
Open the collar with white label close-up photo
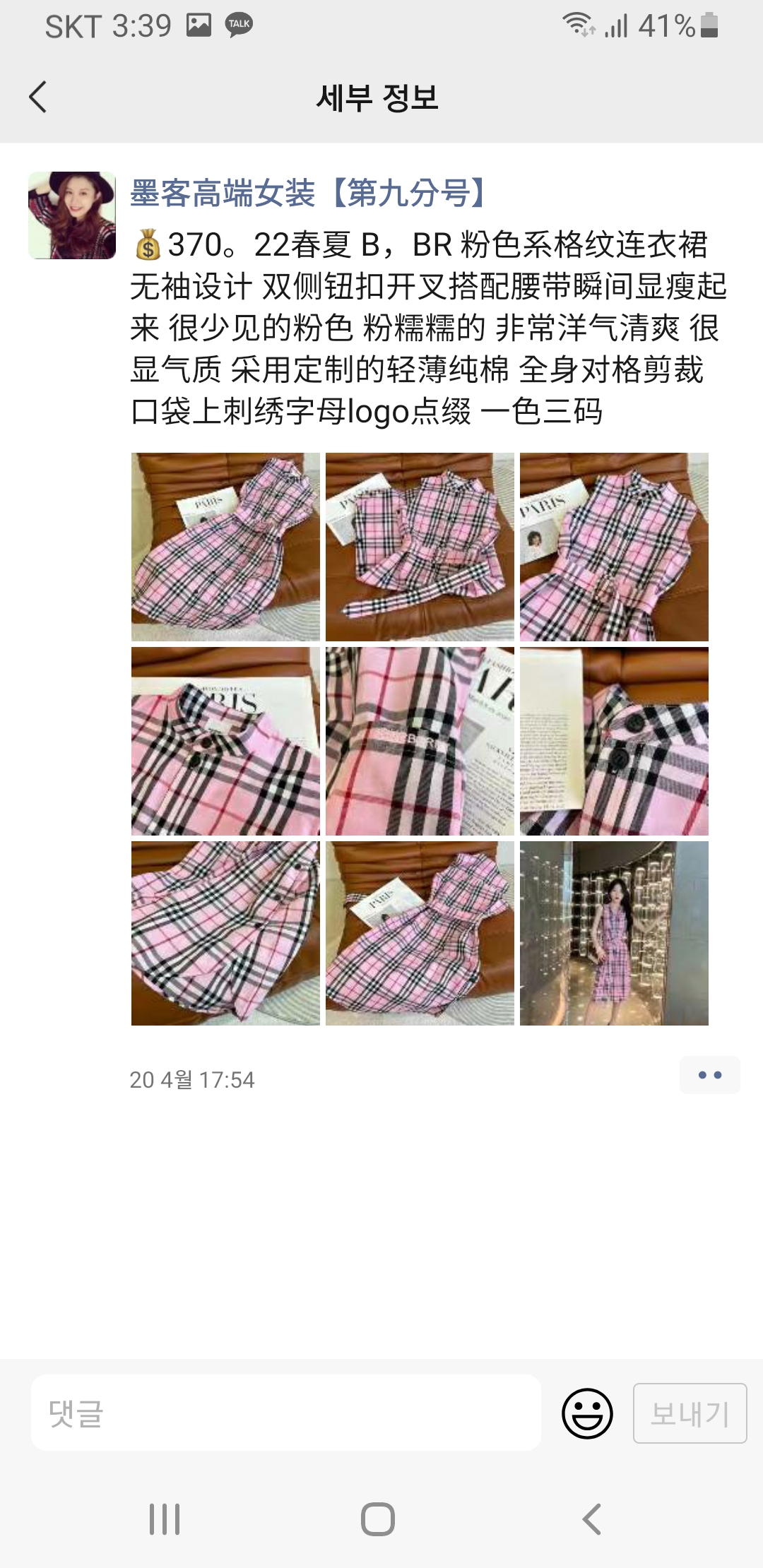point(225,742)
